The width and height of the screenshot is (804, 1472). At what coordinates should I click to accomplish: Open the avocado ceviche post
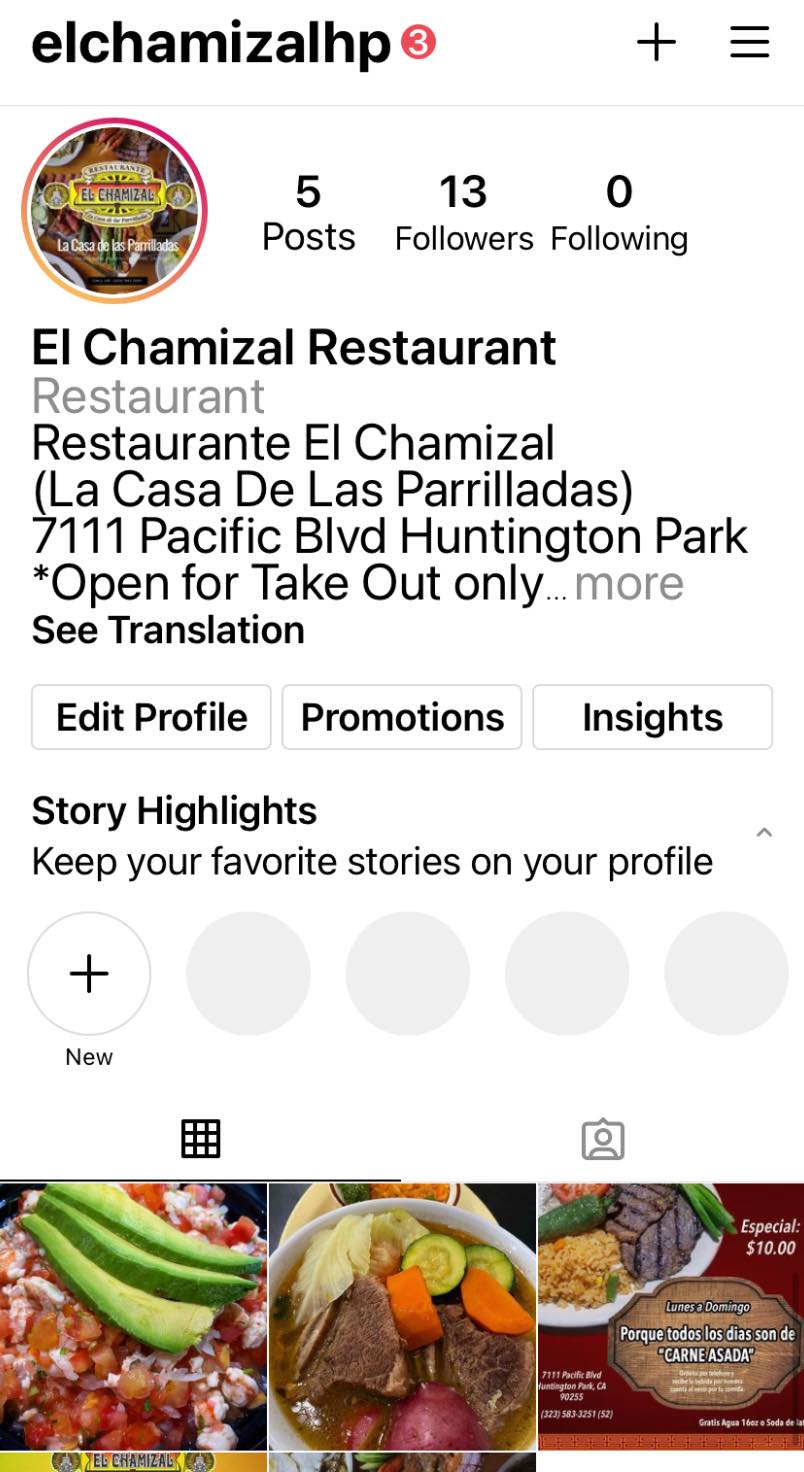pyautogui.click(x=133, y=1316)
